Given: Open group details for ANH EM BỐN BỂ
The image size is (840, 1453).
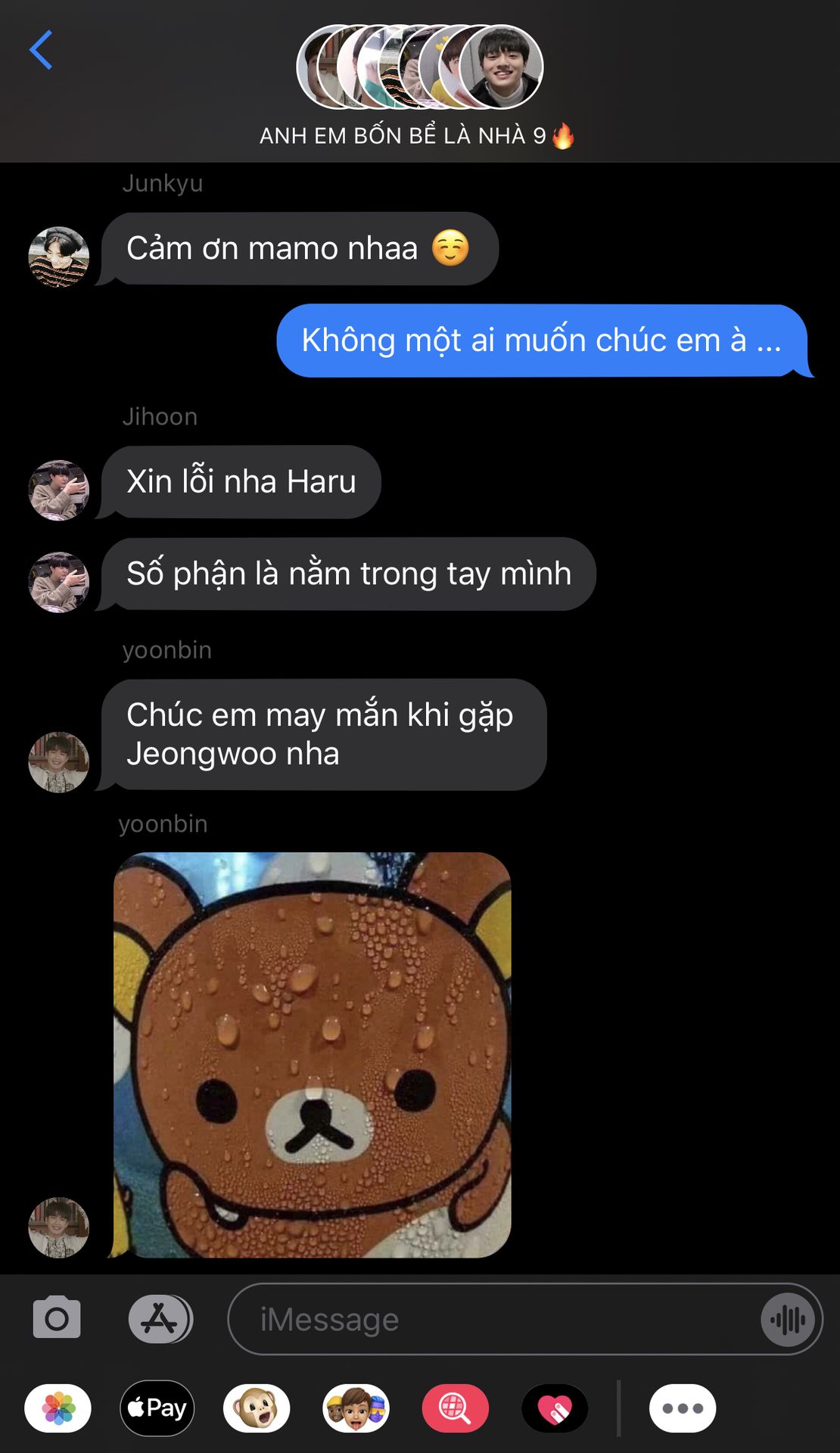Looking at the screenshot, I should point(418,83).
